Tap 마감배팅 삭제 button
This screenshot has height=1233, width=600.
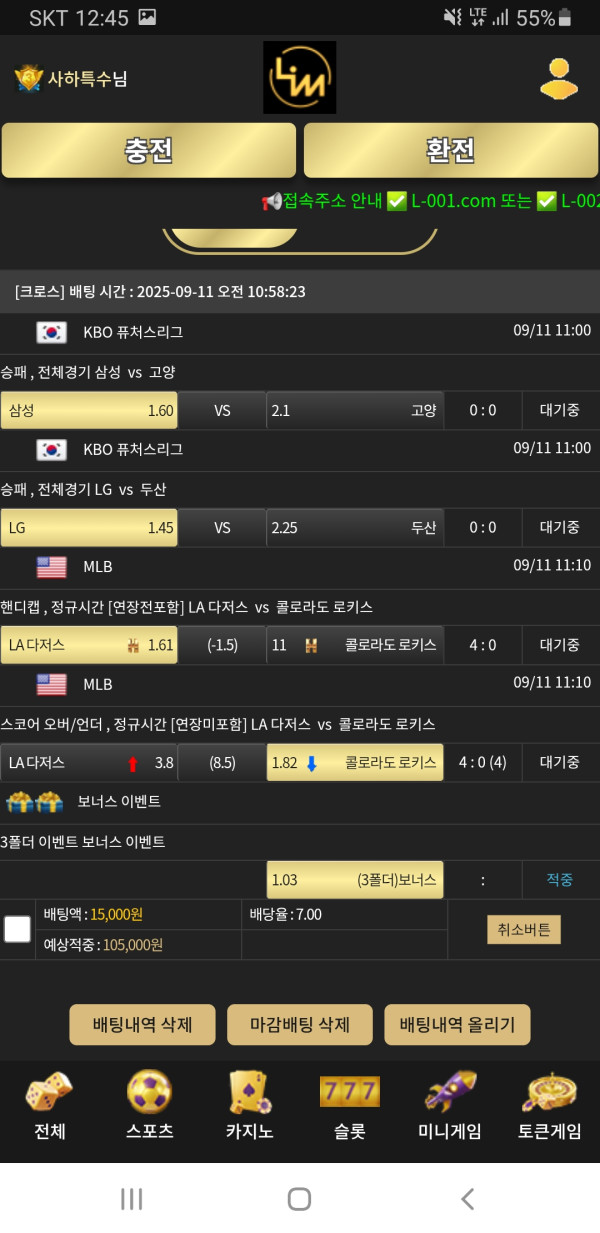point(300,1025)
